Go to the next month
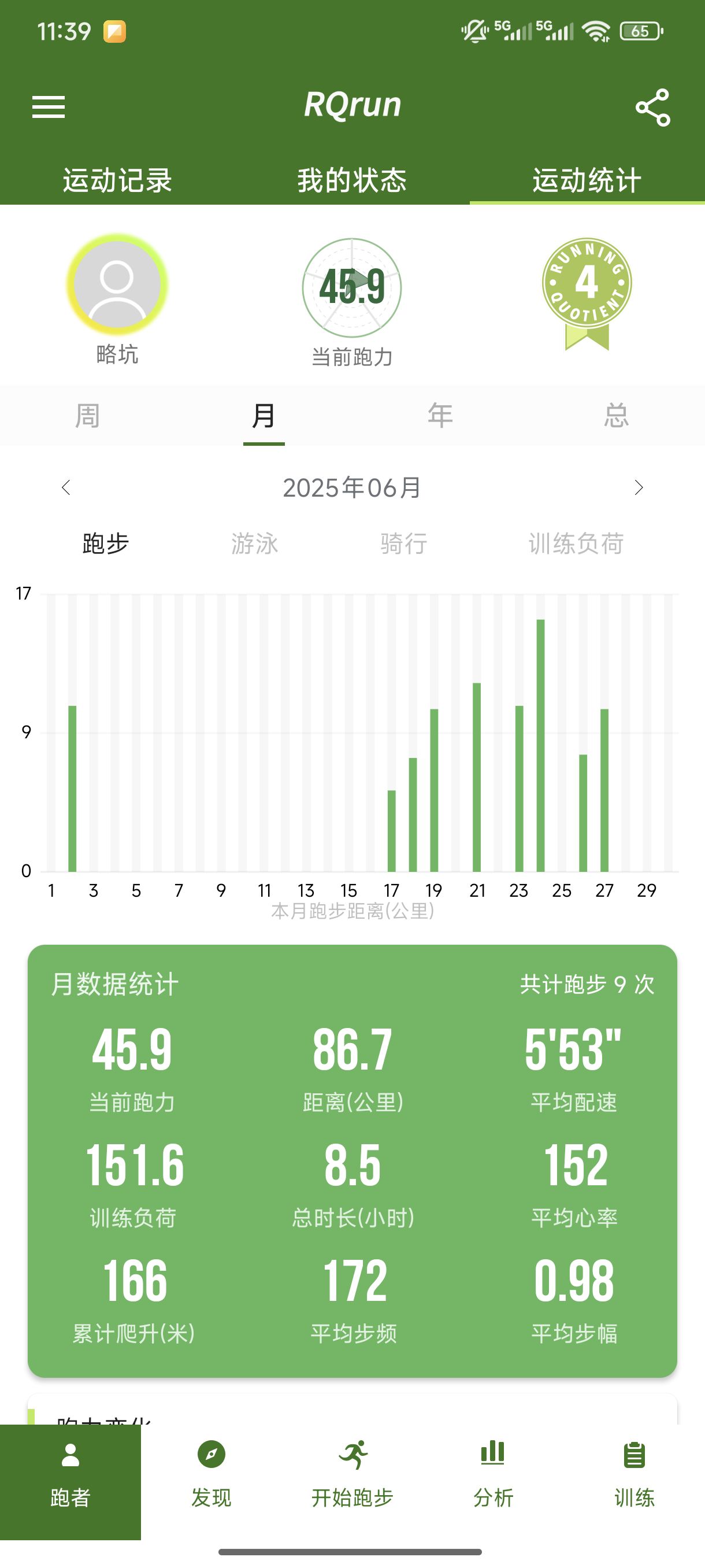705x1568 pixels. [638, 487]
